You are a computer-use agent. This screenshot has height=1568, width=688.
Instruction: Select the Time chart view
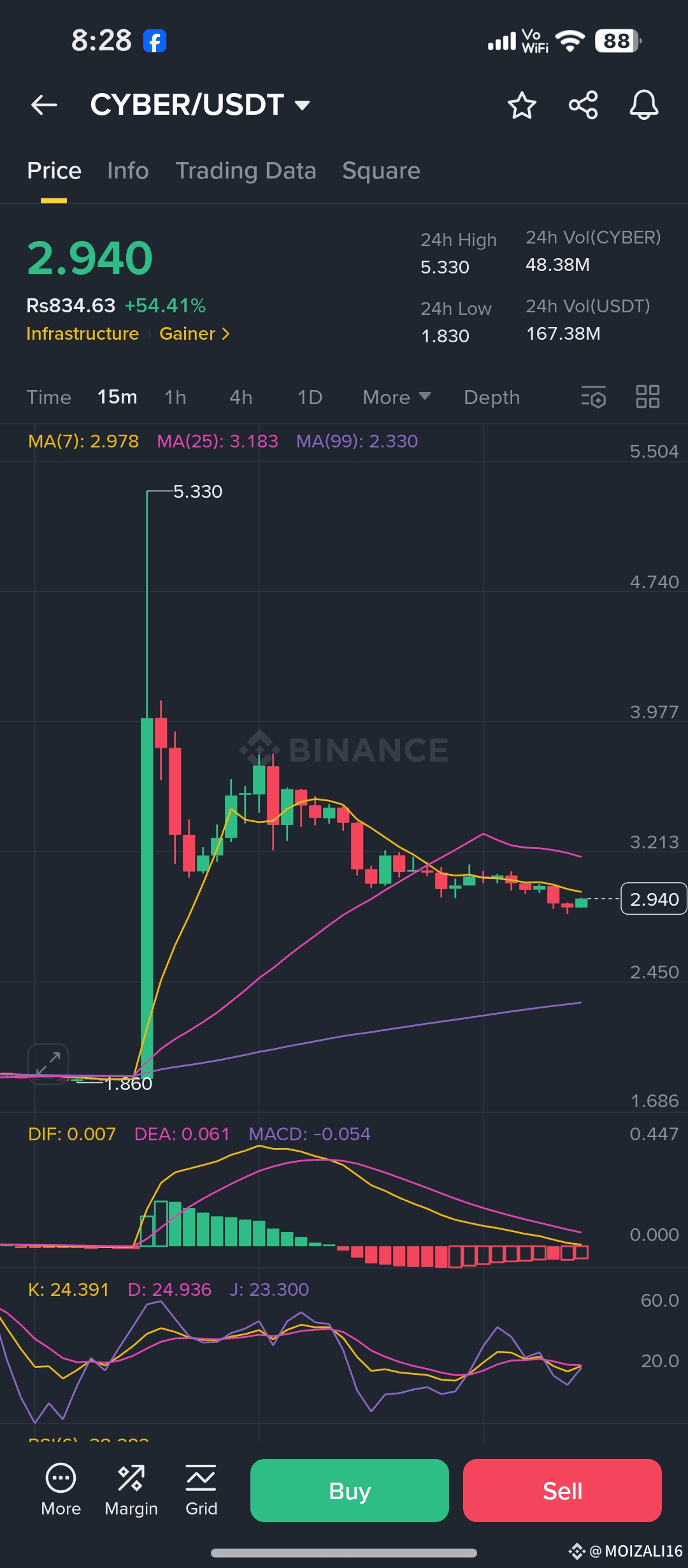(48, 397)
